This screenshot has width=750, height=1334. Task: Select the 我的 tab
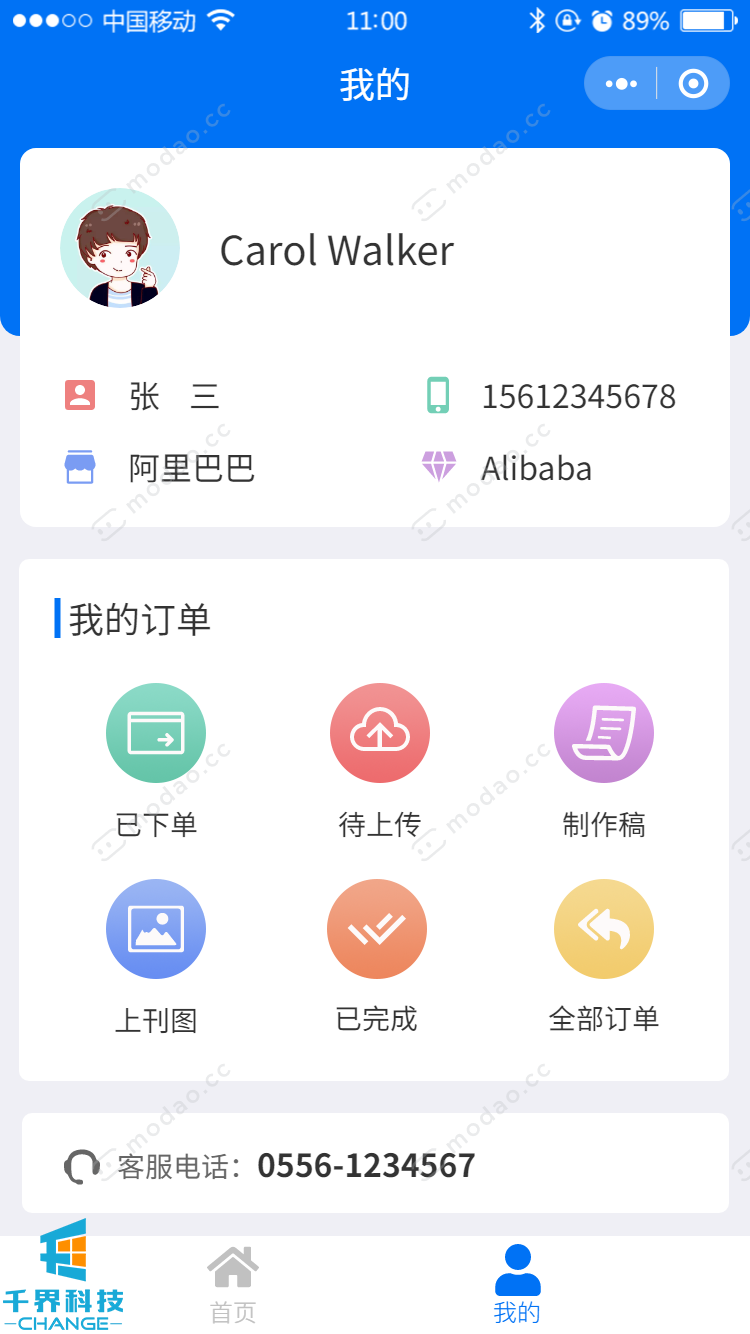click(517, 1285)
